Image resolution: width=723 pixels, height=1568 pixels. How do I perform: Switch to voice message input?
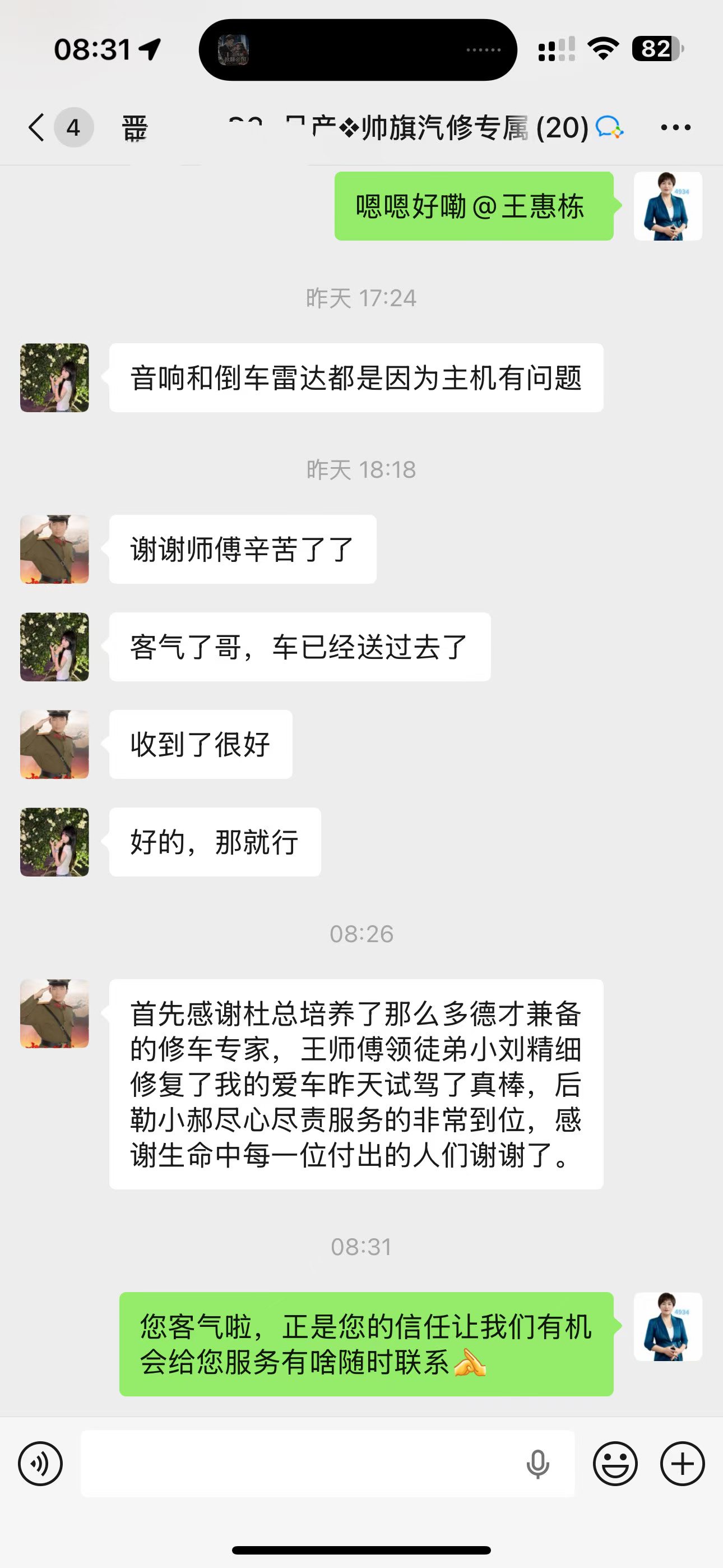(x=40, y=1464)
